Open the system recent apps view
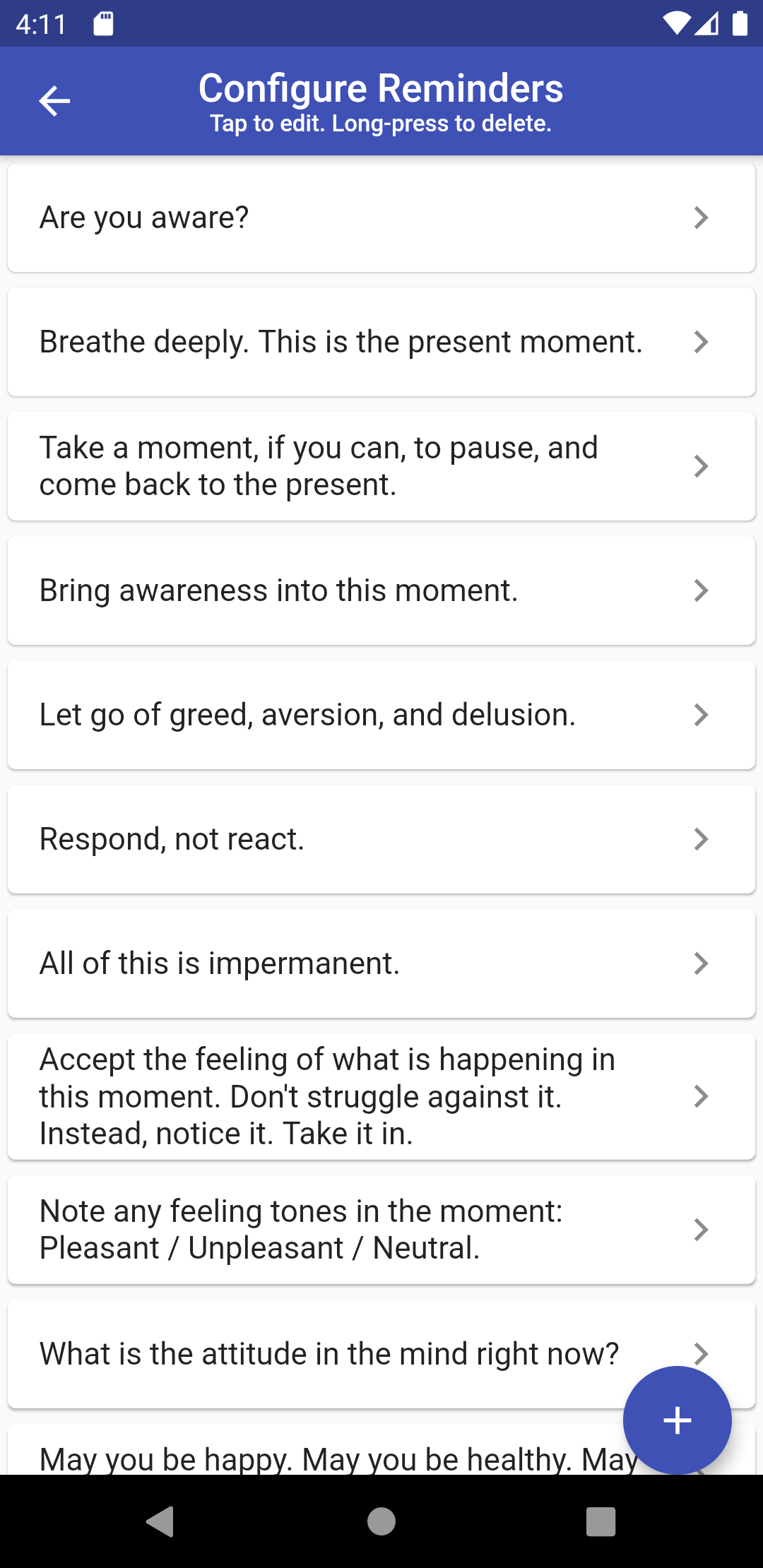Image resolution: width=763 pixels, height=1568 pixels. click(x=601, y=1521)
